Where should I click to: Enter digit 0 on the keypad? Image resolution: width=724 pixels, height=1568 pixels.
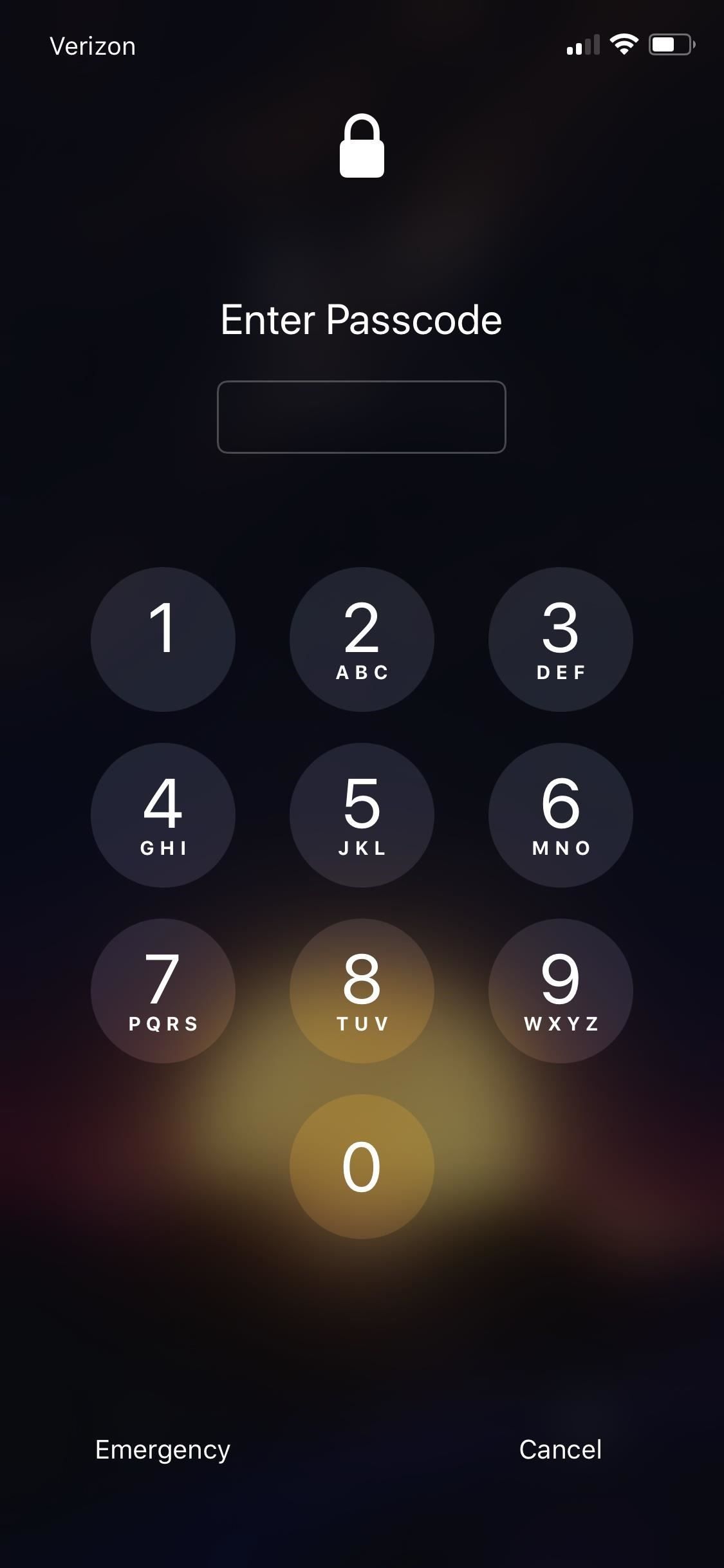[x=362, y=1166]
